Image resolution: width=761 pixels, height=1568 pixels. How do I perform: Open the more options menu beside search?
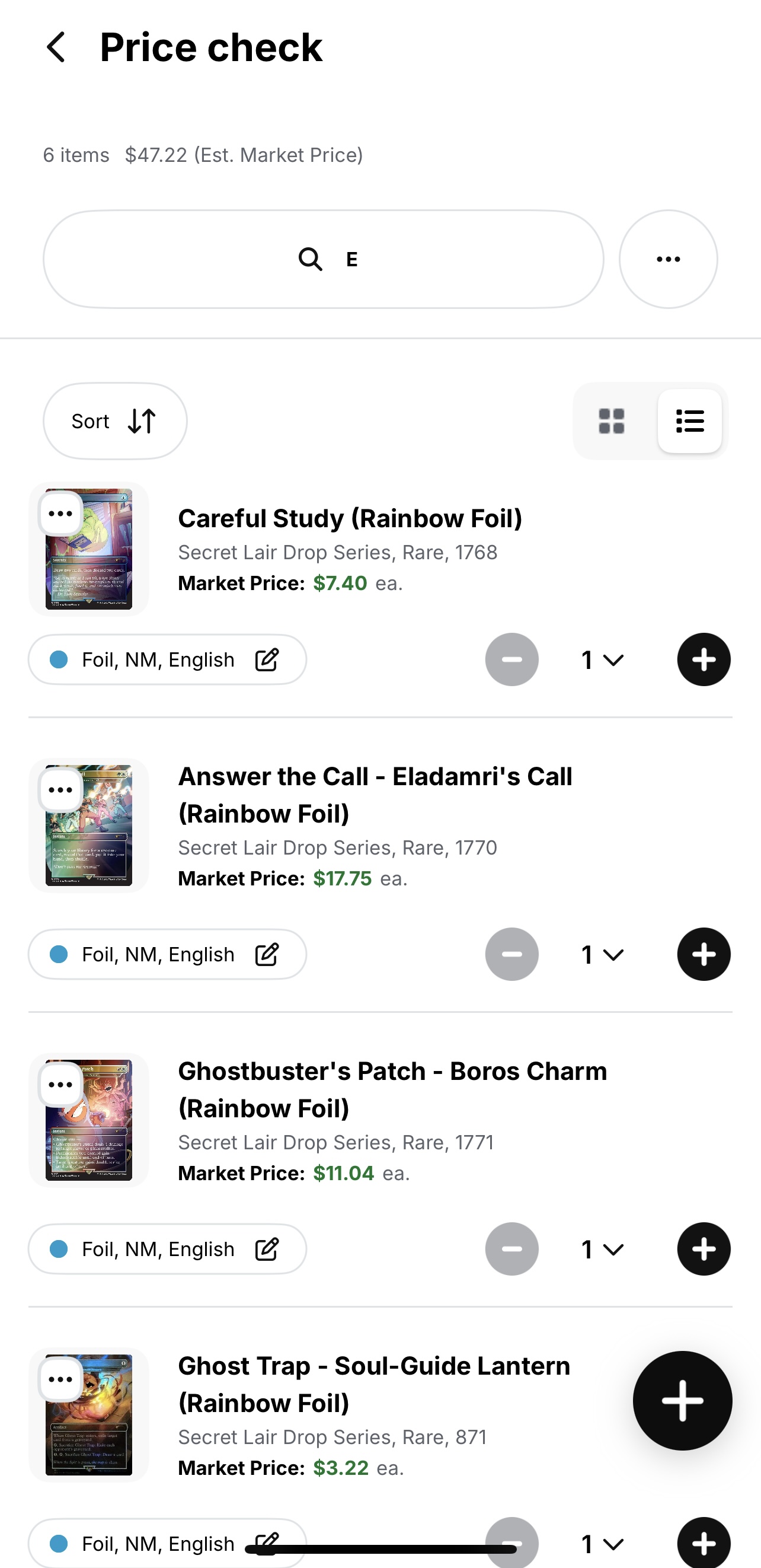[668, 259]
